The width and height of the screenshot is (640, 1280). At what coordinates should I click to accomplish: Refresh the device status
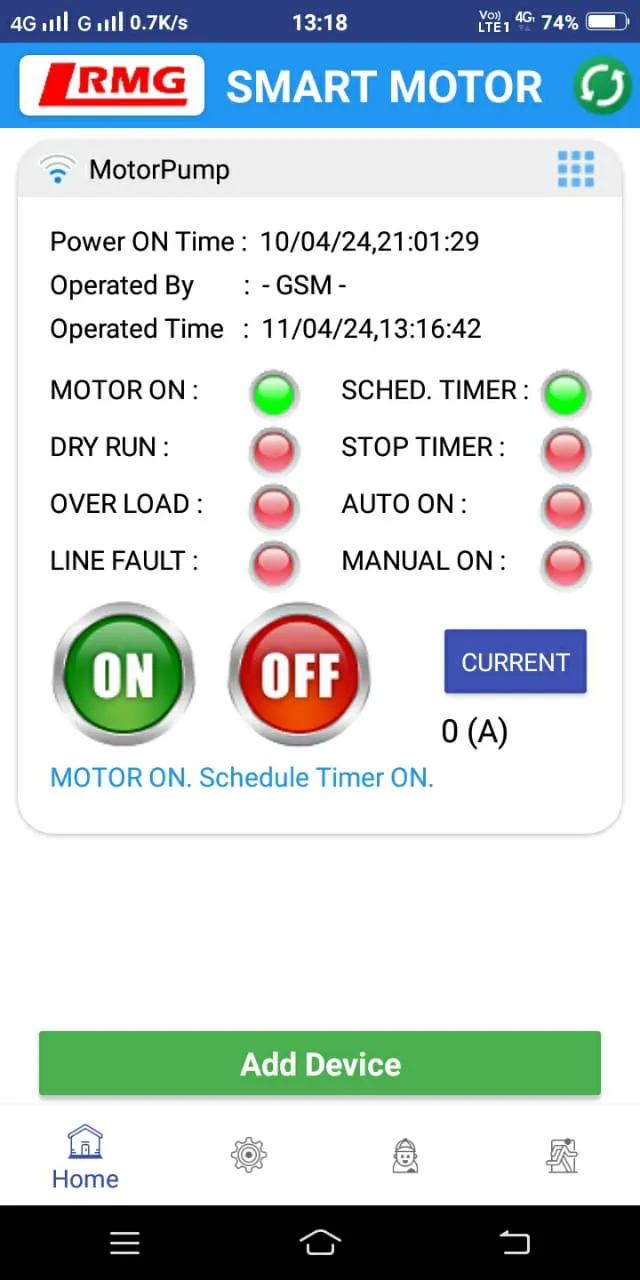click(x=601, y=86)
